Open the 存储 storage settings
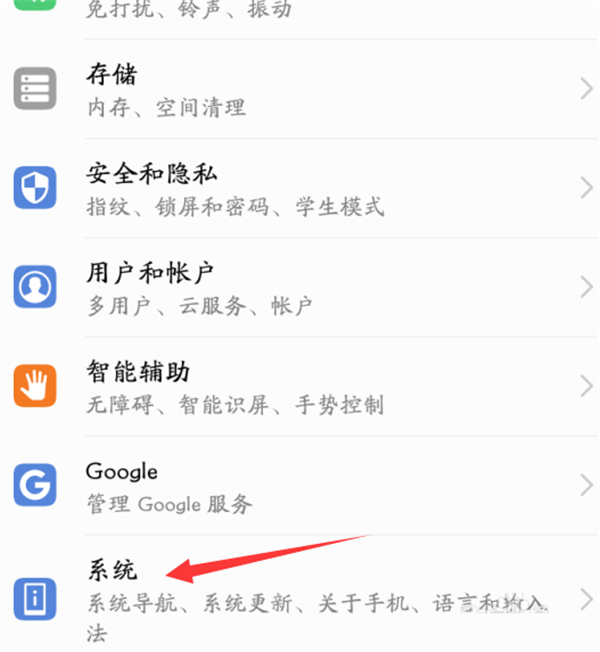This screenshot has width=600, height=652. pyautogui.click(x=300, y=90)
